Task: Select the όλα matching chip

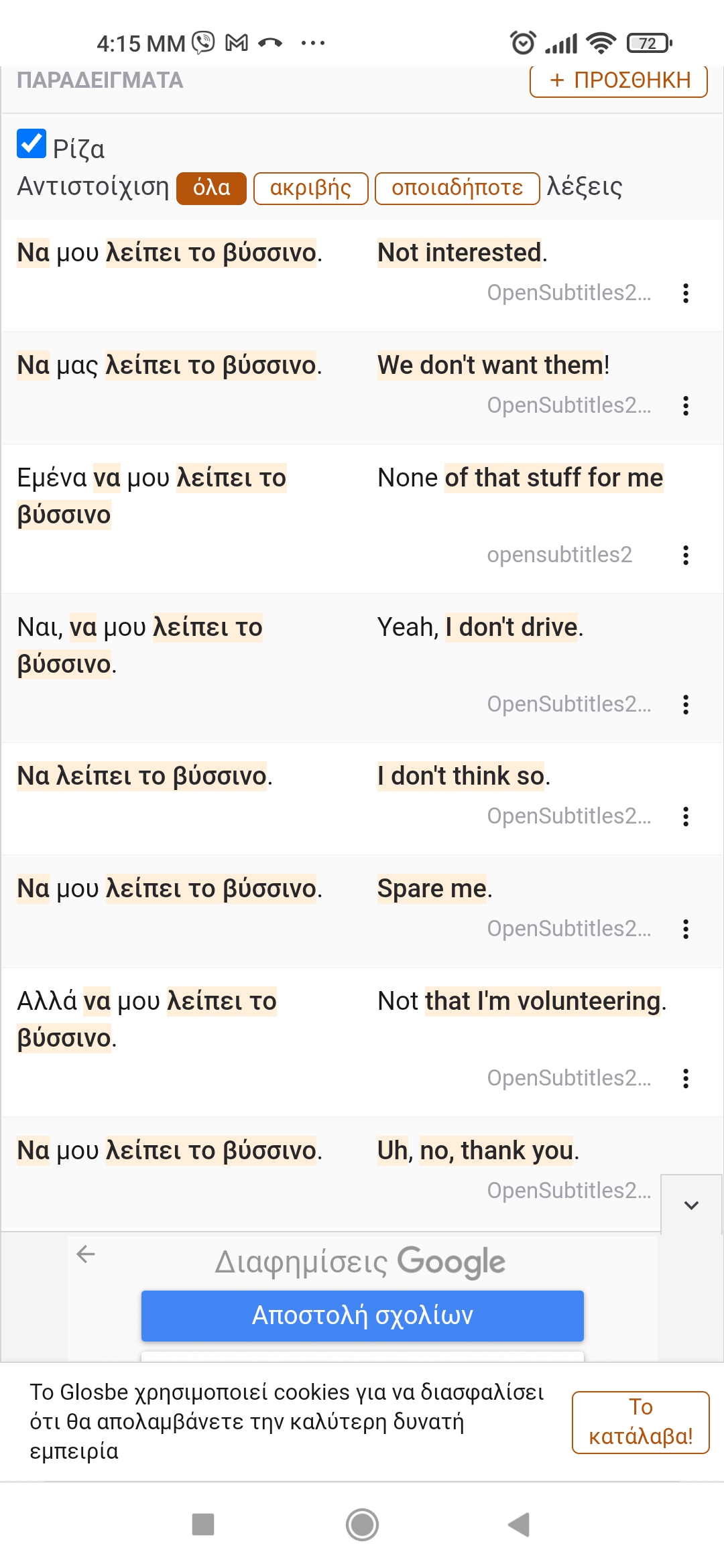Action: coord(211,188)
